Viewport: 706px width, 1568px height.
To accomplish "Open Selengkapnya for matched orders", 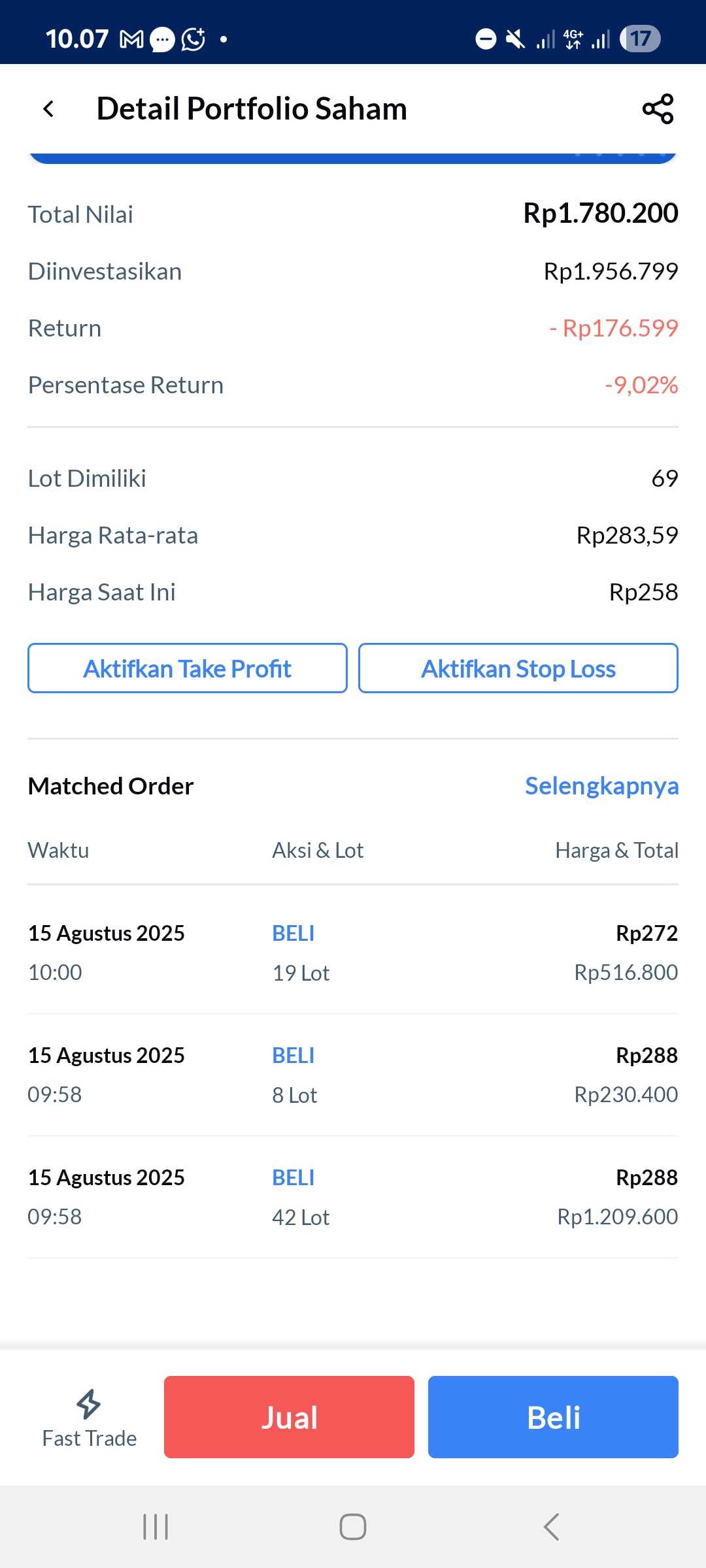I will [601, 786].
